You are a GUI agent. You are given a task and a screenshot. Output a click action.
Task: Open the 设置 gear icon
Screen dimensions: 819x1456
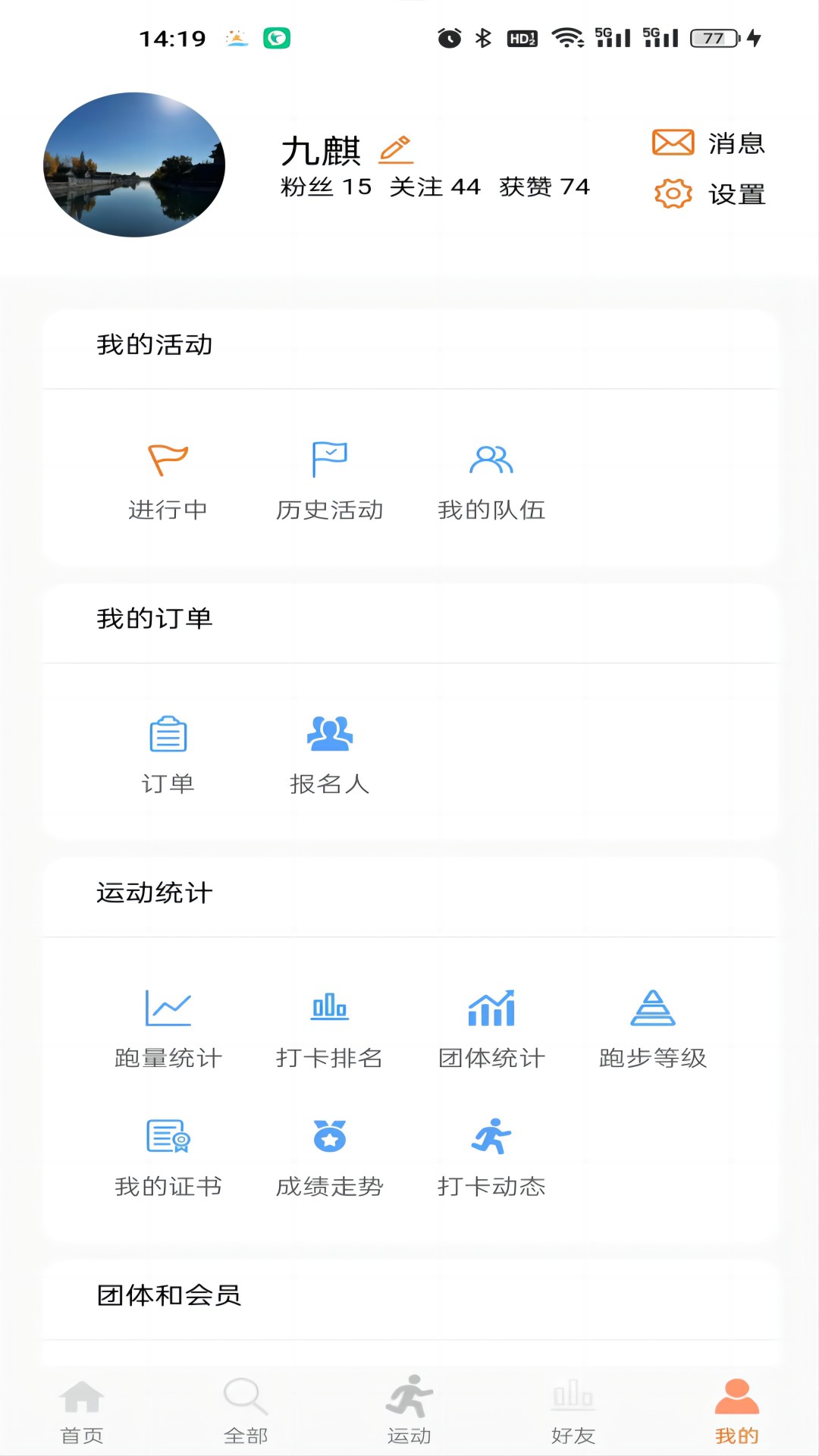coord(672,194)
